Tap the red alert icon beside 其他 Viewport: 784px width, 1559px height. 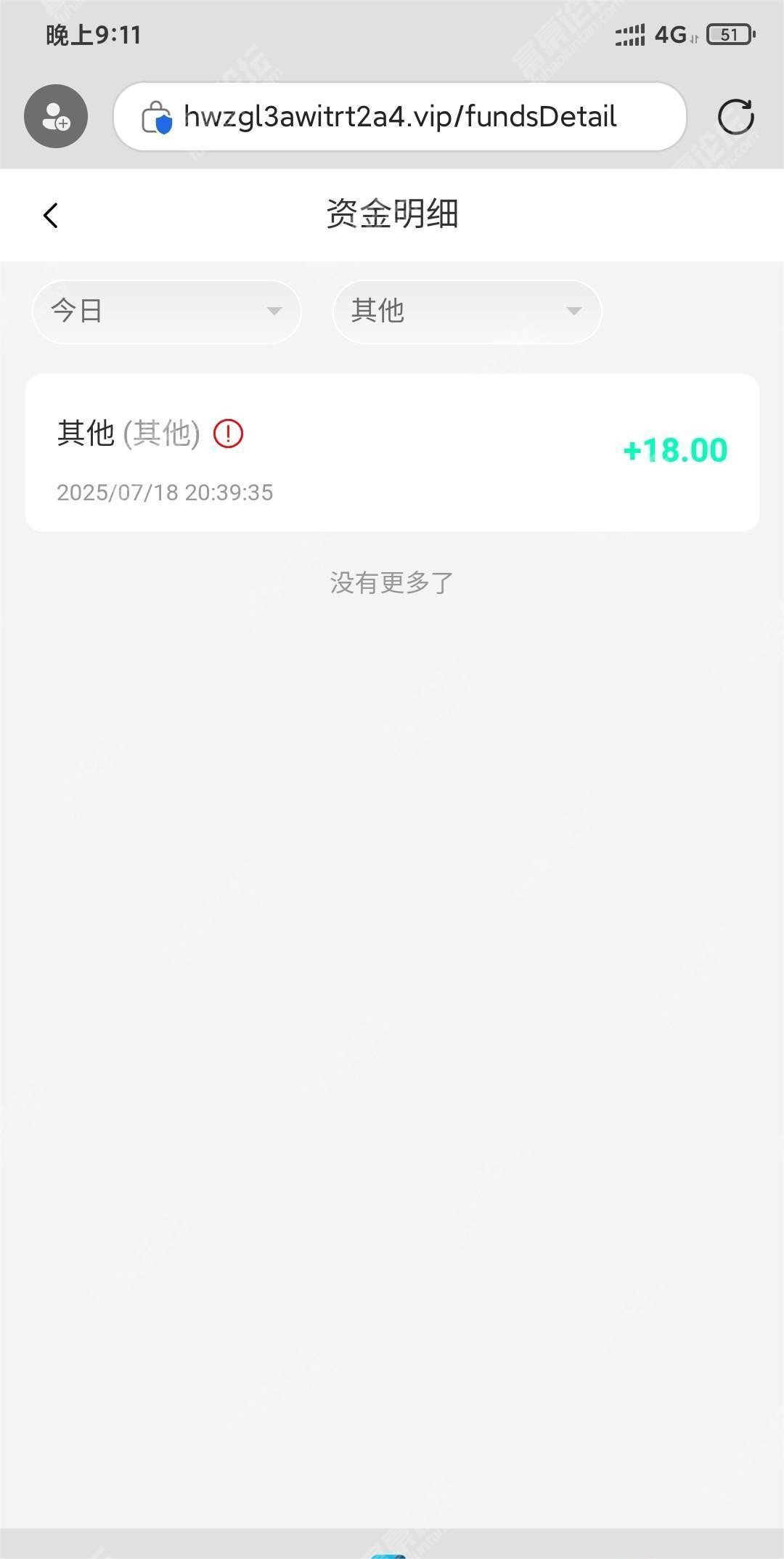pyautogui.click(x=228, y=433)
